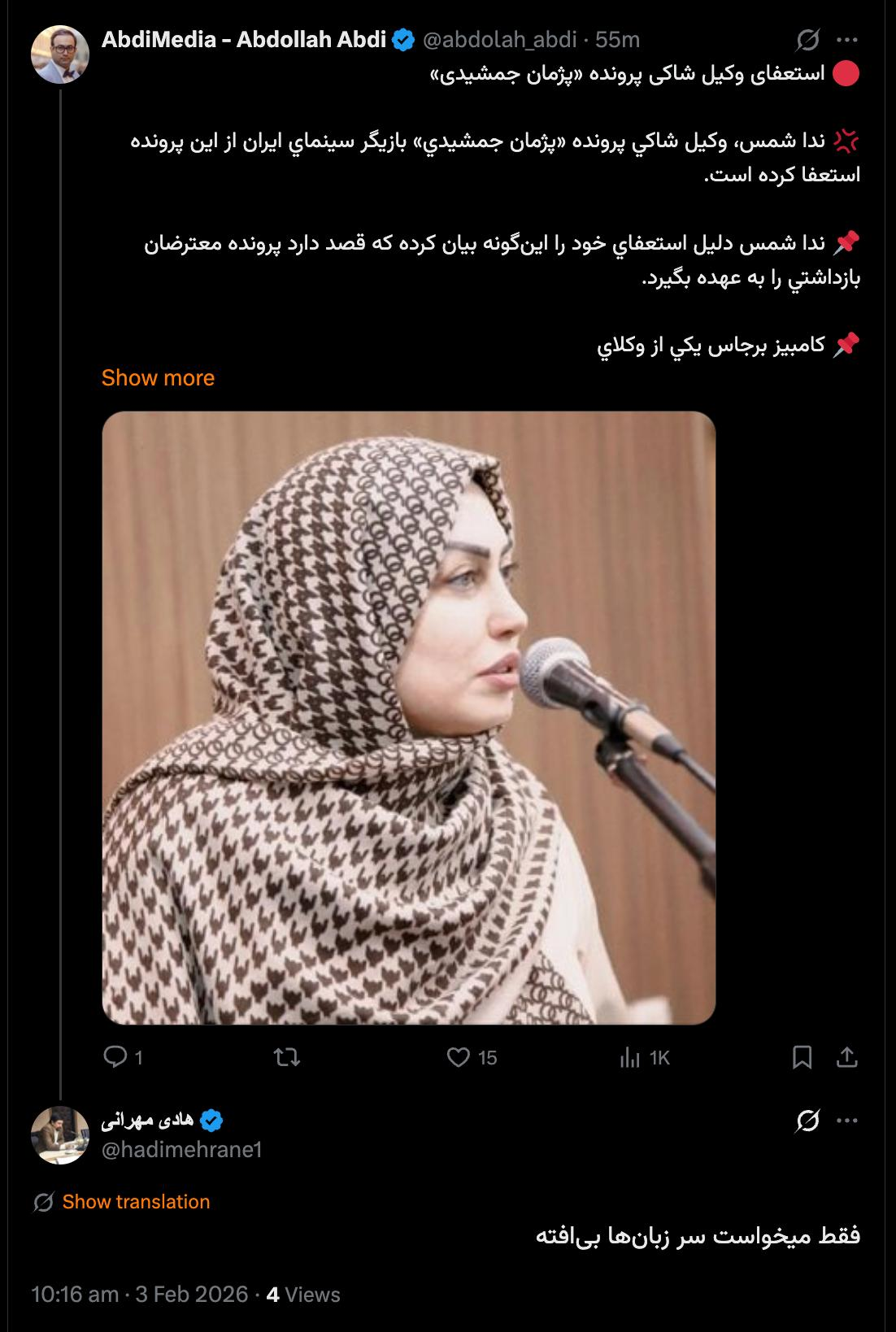Open AbdiMedia - Abdollah Abdi profile name
The width and height of the screenshot is (896, 1332).
[243, 39]
